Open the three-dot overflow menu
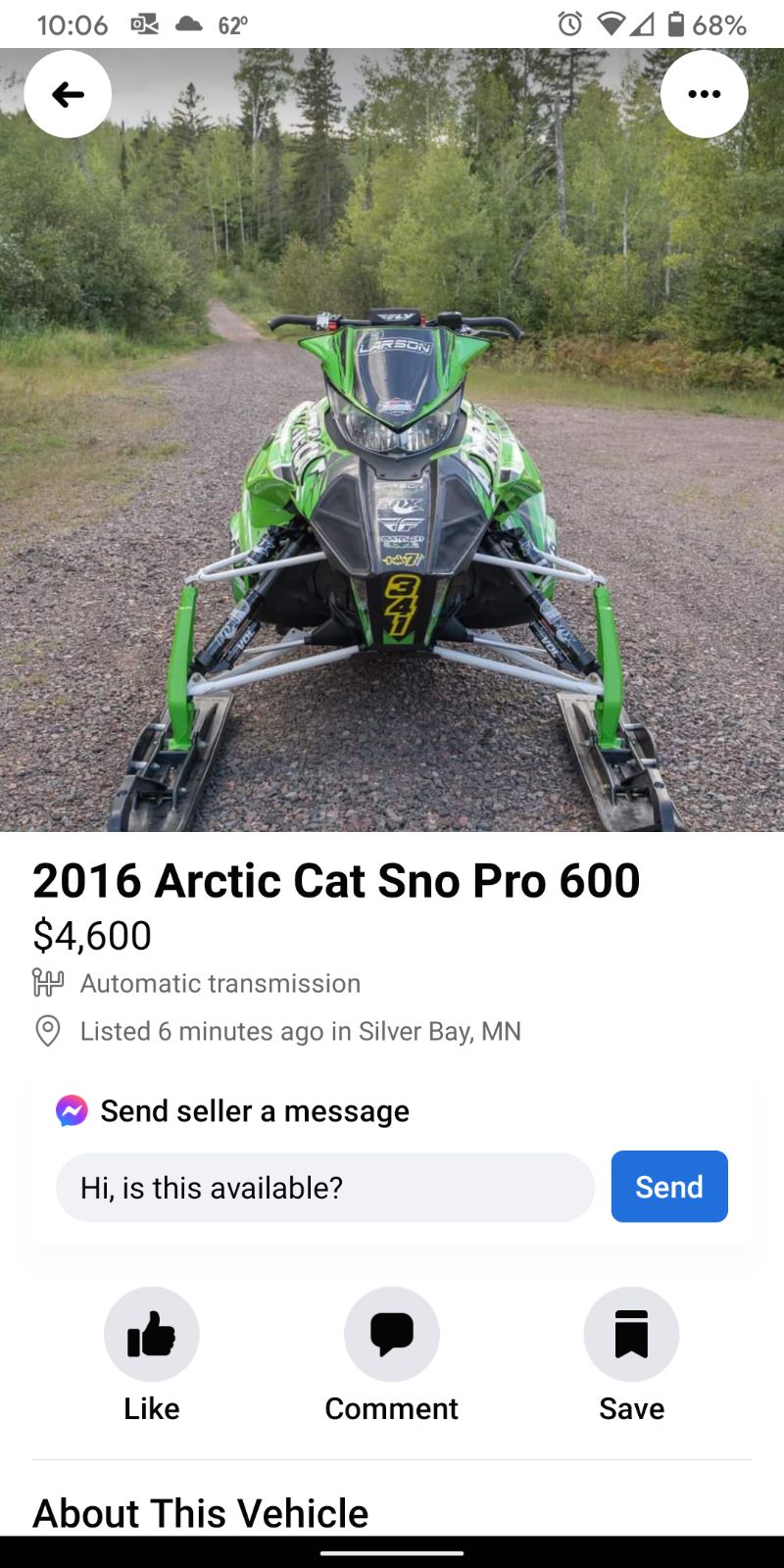784x1568 pixels. tap(704, 94)
